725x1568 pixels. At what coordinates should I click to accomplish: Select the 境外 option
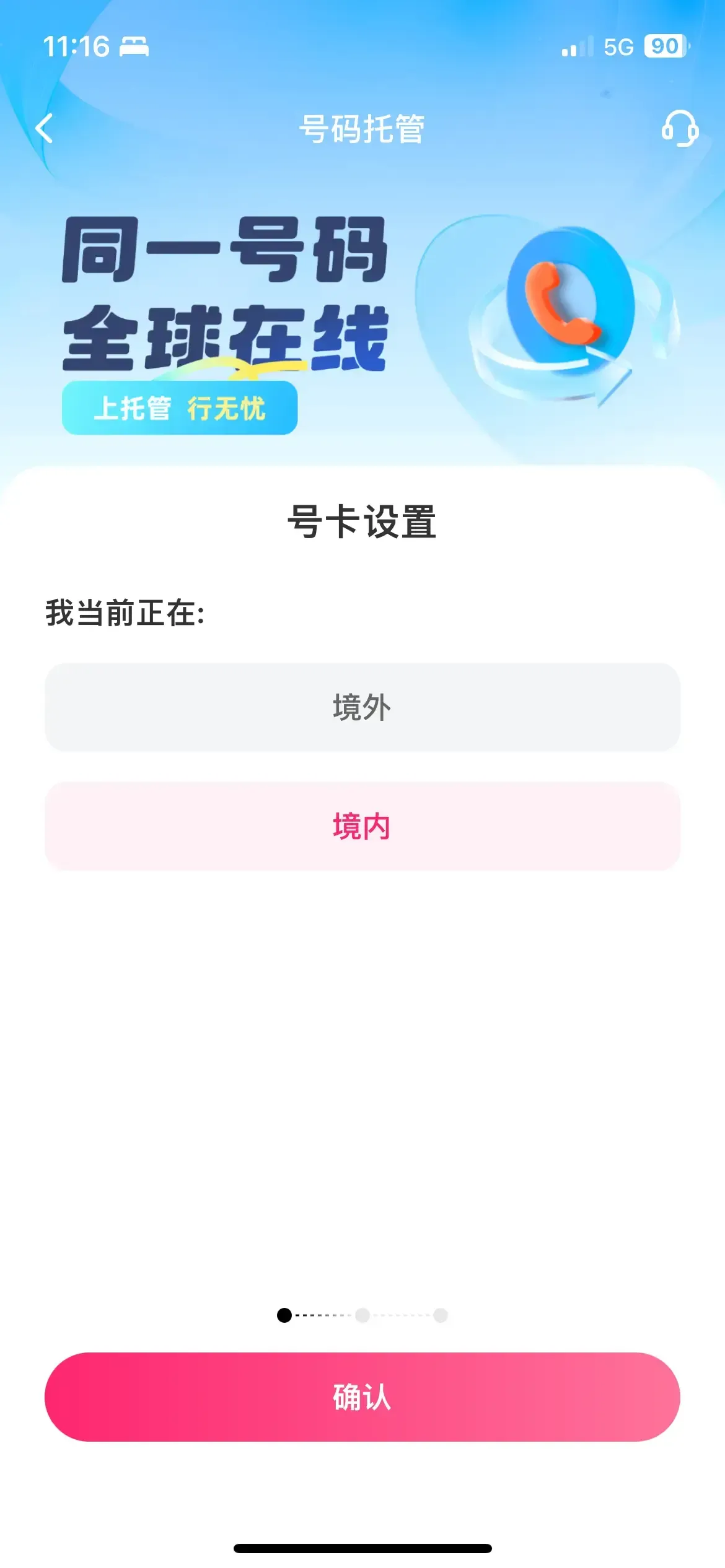pos(362,707)
